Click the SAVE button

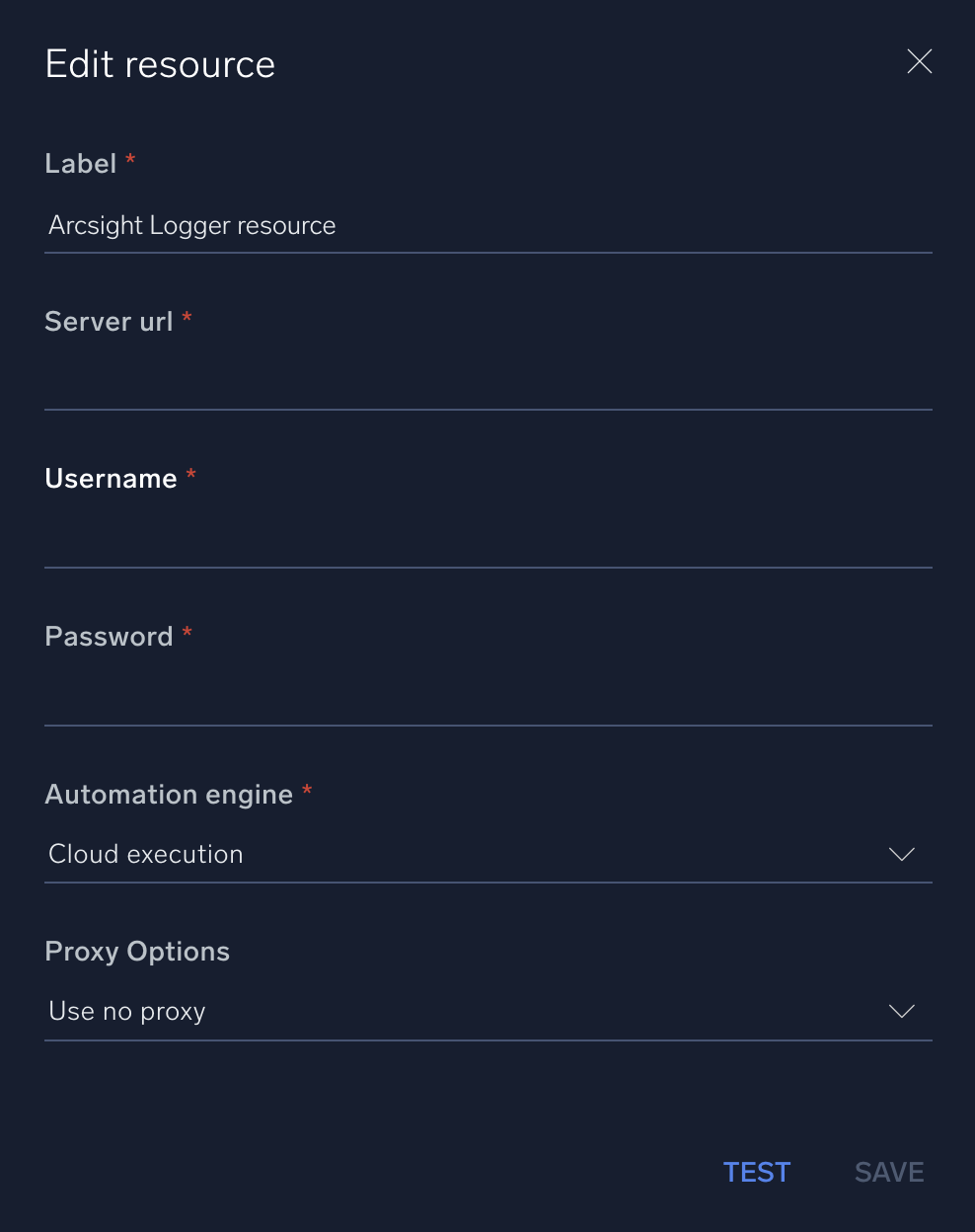pyautogui.click(x=888, y=1172)
